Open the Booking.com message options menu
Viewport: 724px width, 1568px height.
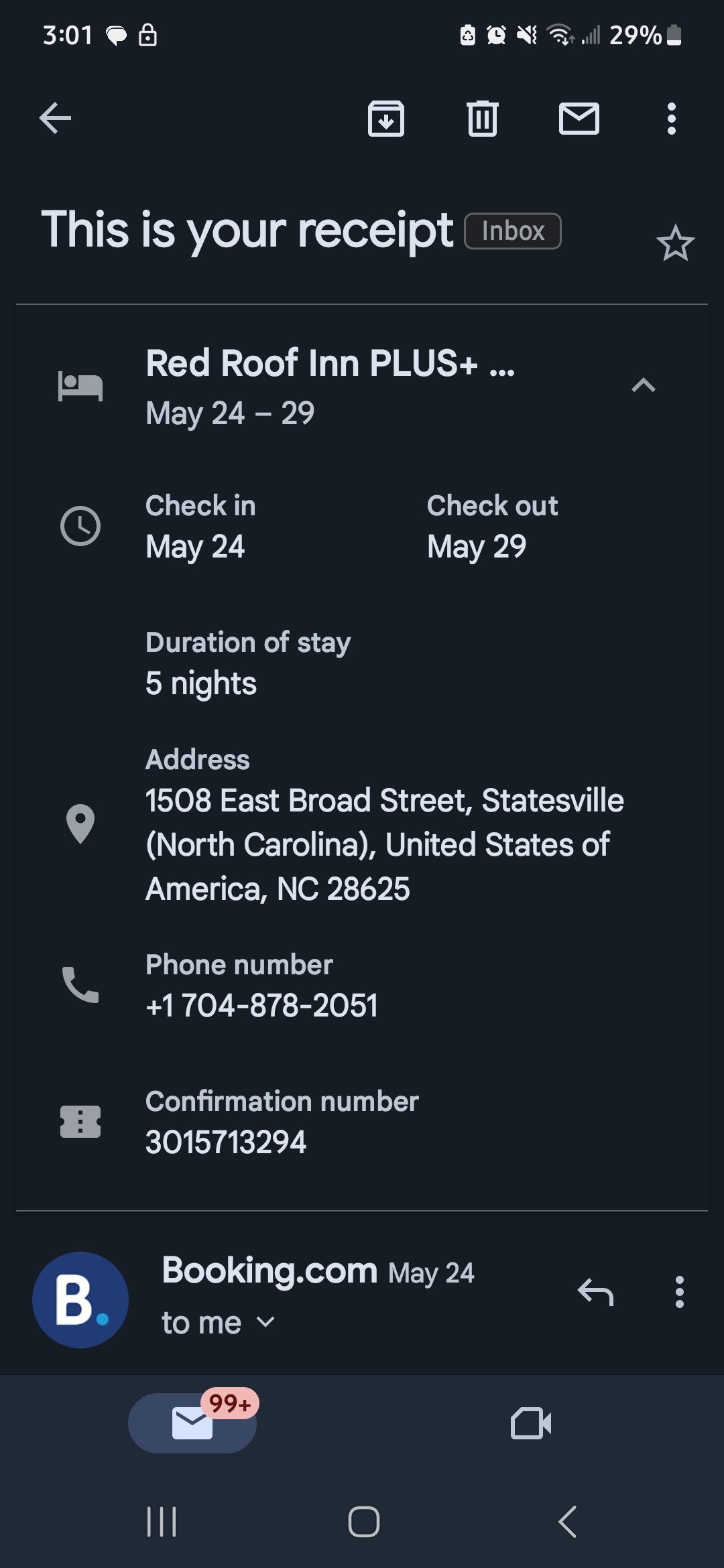pos(679,1292)
